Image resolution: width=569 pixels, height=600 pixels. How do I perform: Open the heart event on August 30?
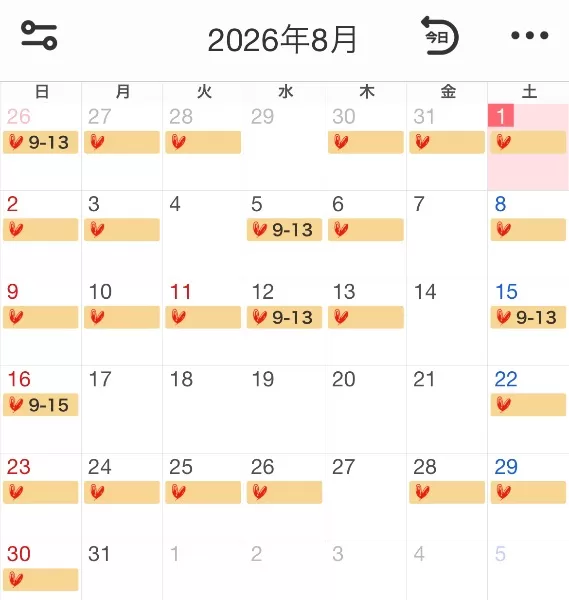(x=41, y=580)
